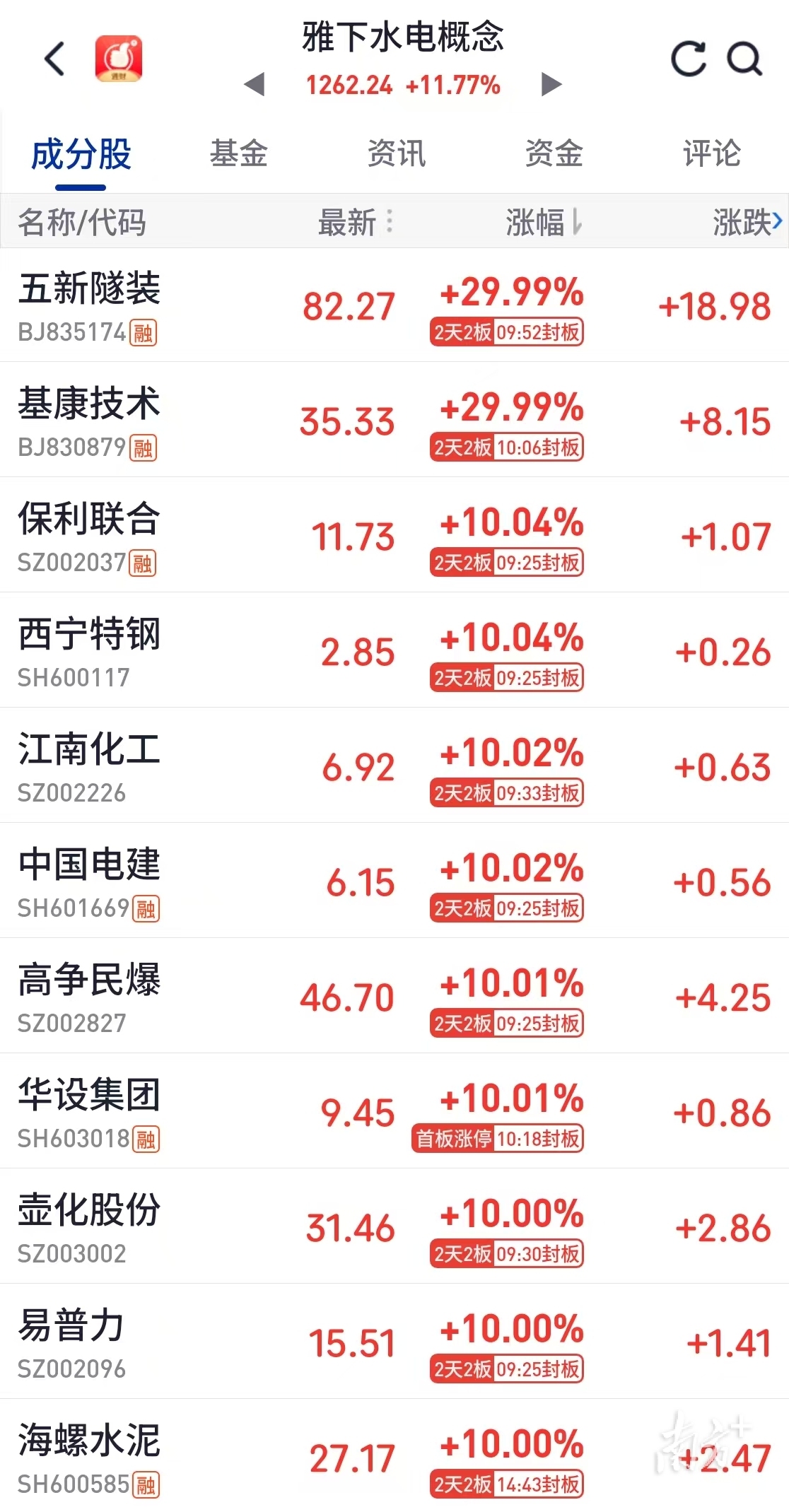Tap the index value 1262.24
Viewport: 789px width, 1512px height.
(349, 86)
